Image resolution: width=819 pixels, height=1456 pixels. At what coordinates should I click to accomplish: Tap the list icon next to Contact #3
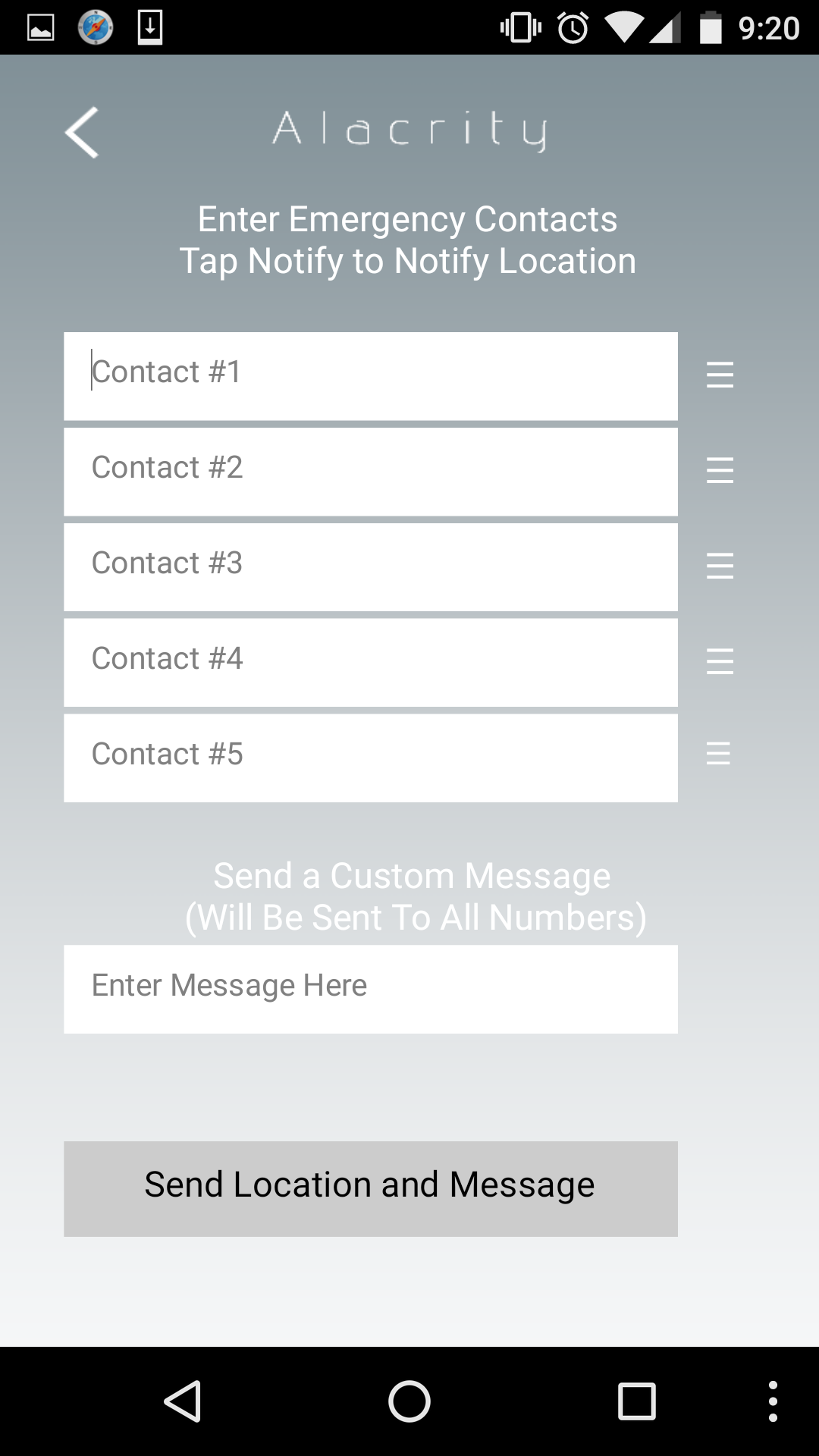pyautogui.click(x=720, y=566)
